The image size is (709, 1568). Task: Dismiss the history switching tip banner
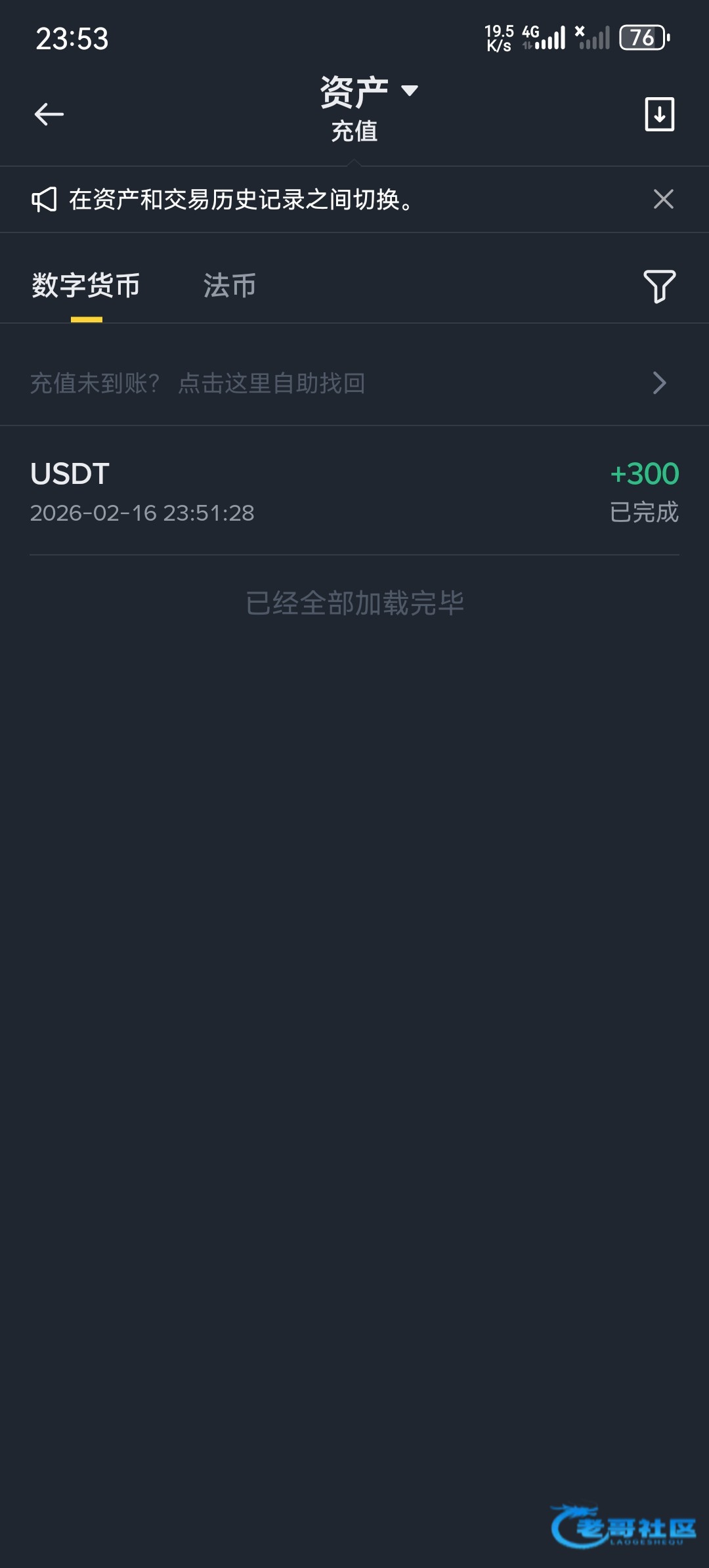point(663,199)
